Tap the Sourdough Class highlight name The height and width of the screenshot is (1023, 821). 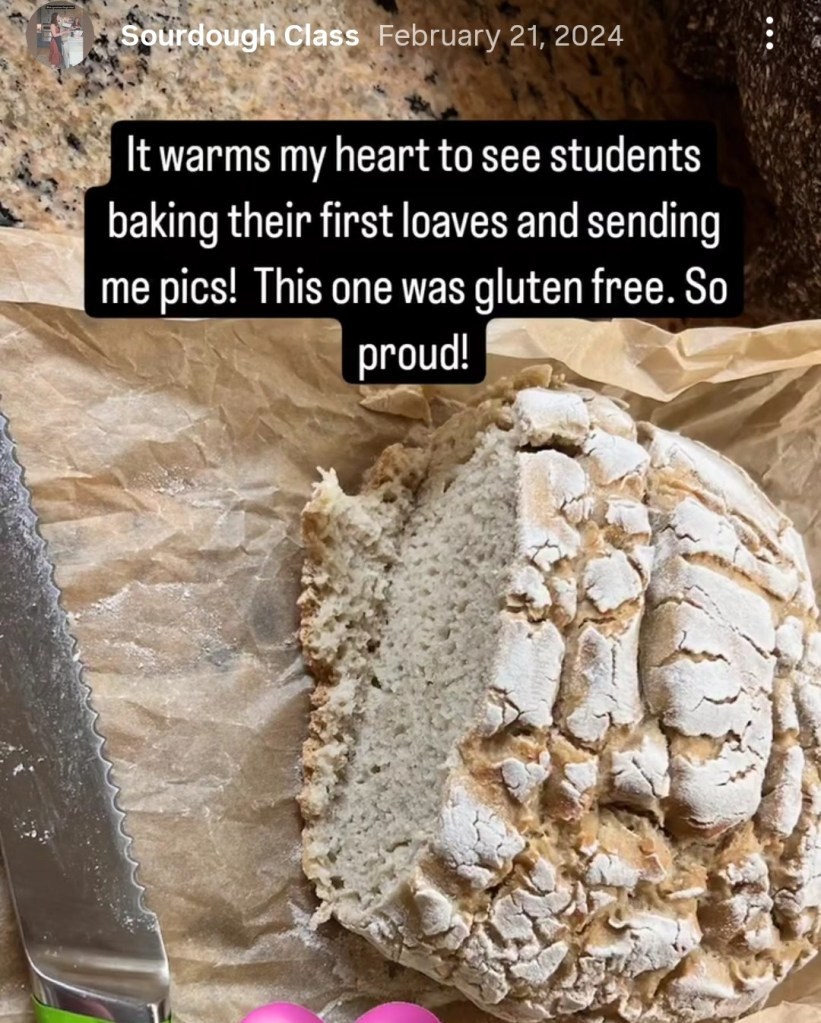click(239, 36)
